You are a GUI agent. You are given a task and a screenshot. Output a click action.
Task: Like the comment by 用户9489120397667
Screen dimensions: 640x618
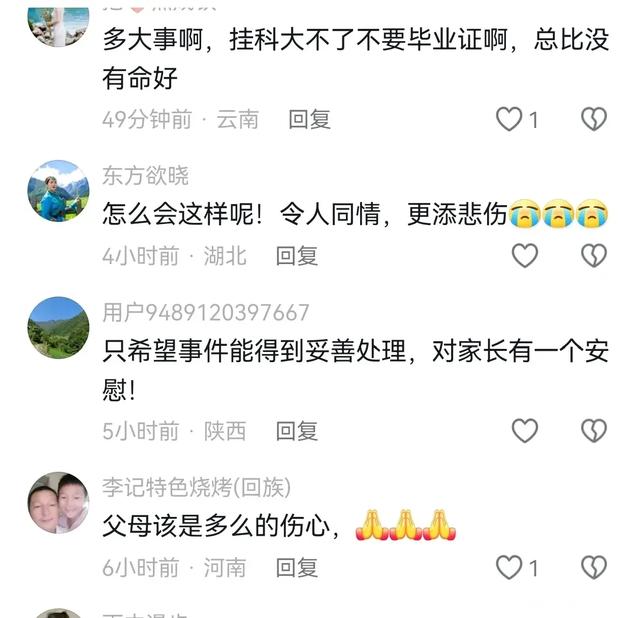click(525, 431)
